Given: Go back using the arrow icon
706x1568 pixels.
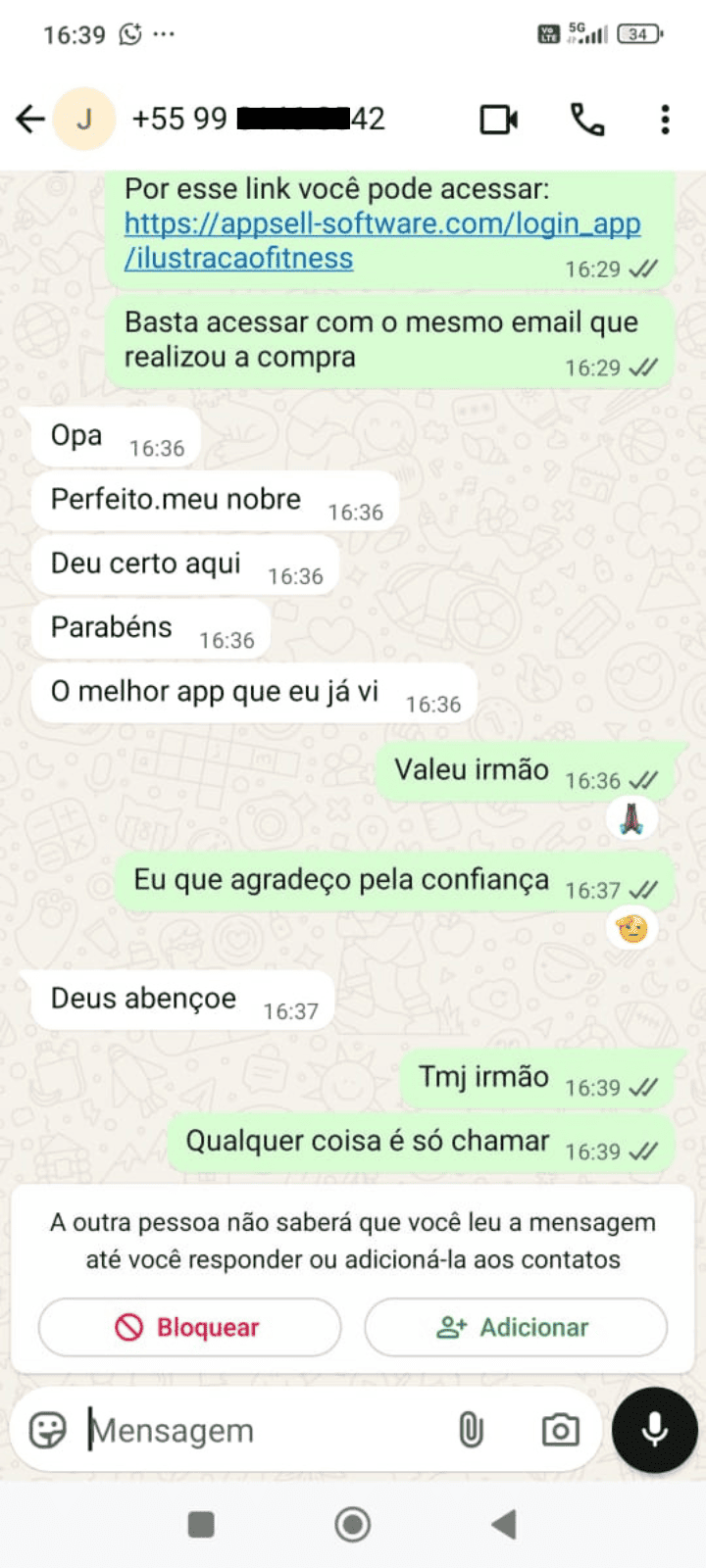Looking at the screenshot, I should pos(29,119).
